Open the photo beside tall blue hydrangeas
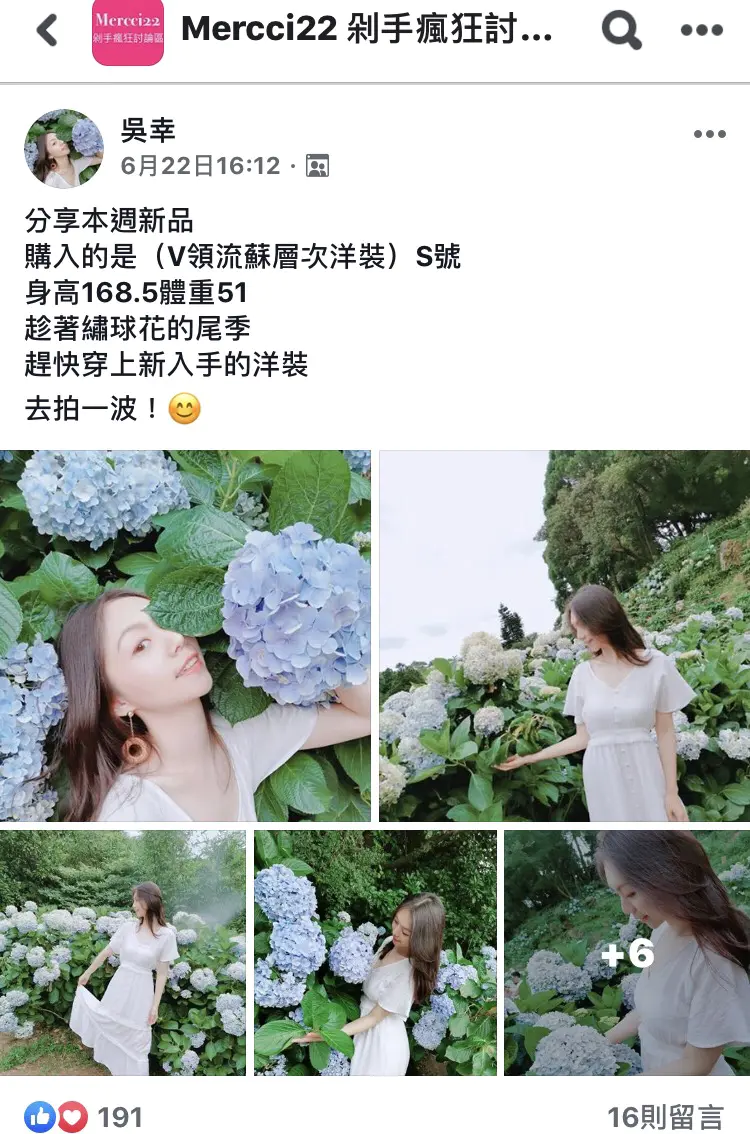The width and height of the screenshot is (750, 1134). (x=375, y=952)
